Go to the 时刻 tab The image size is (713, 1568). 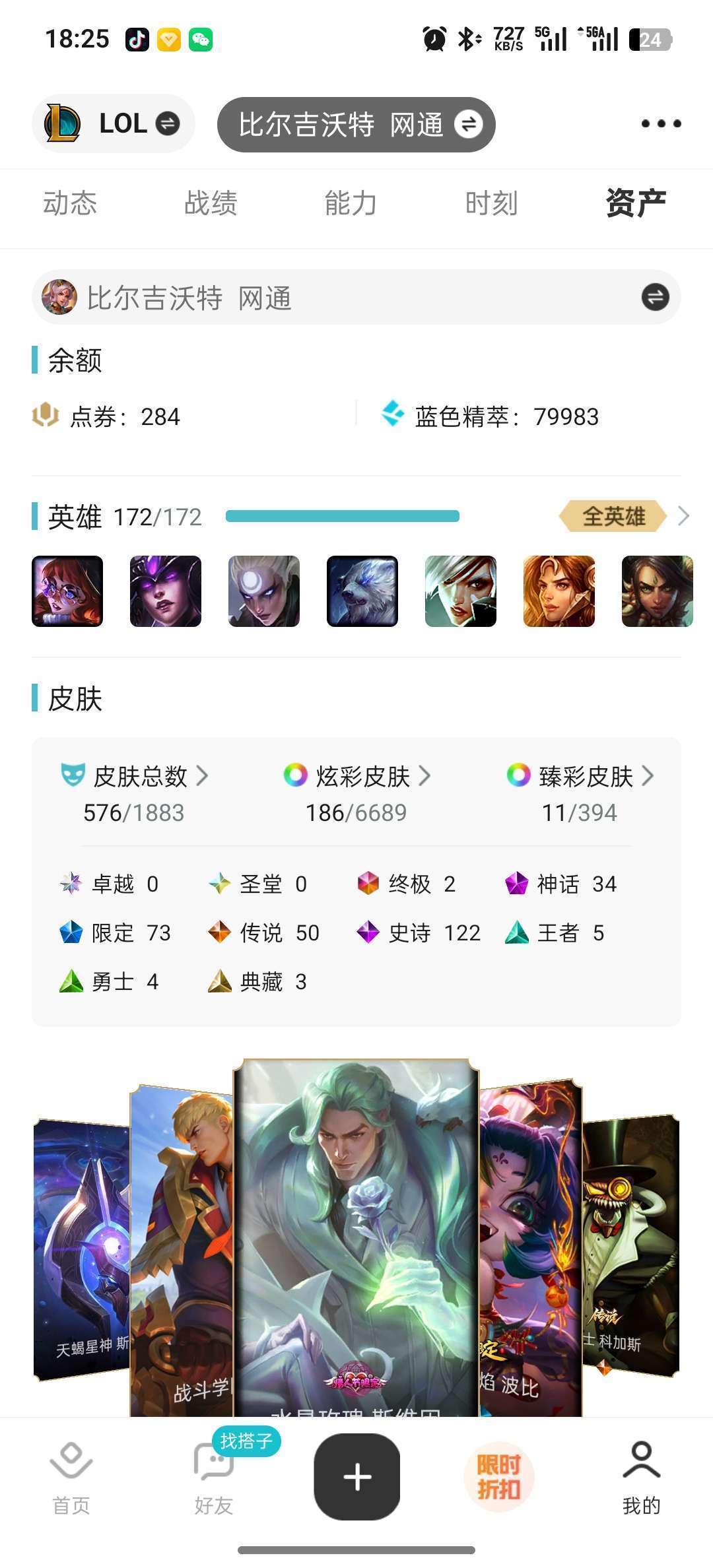pos(491,203)
